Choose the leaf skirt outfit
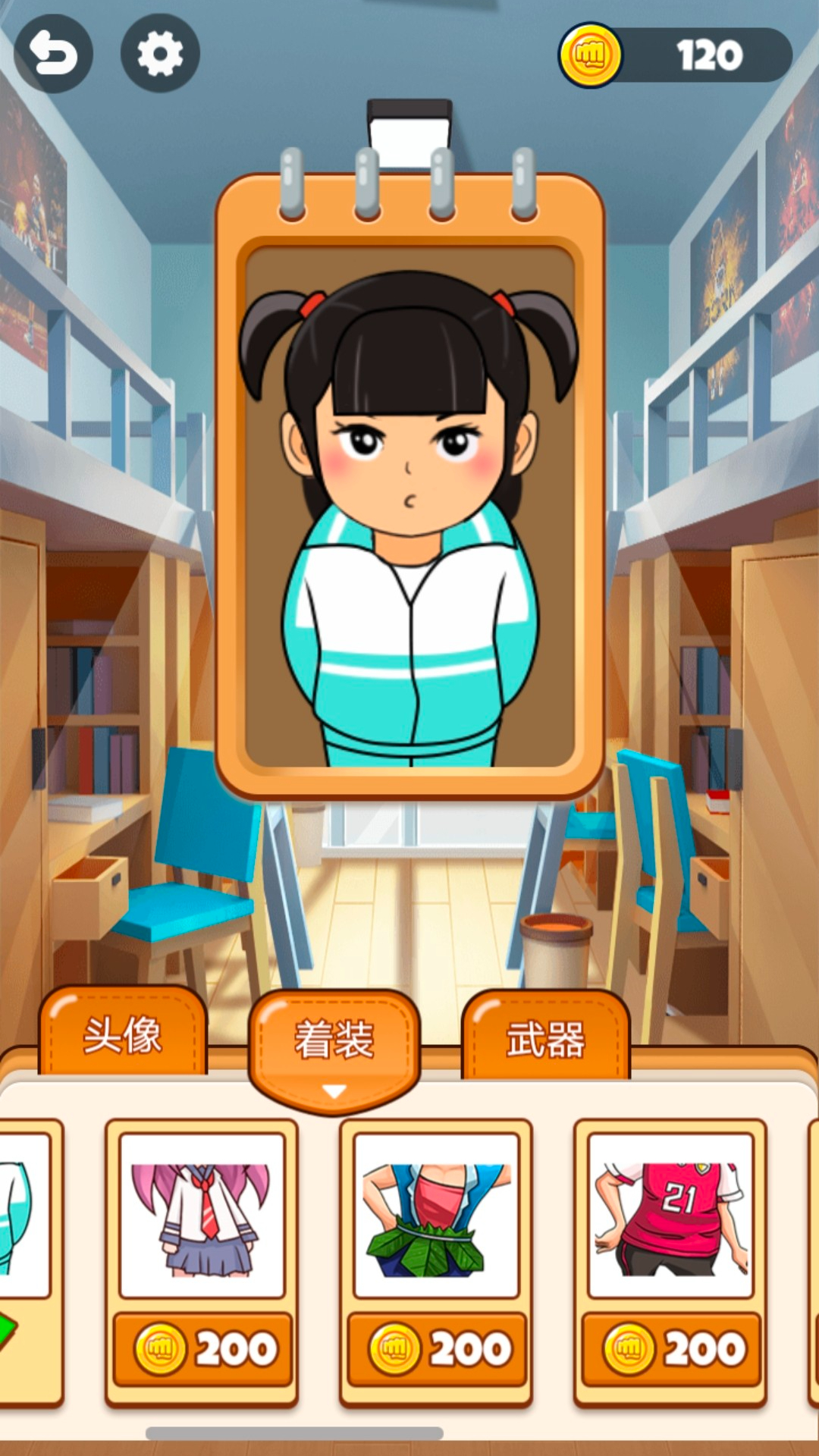The width and height of the screenshot is (819, 1456). point(436,1216)
